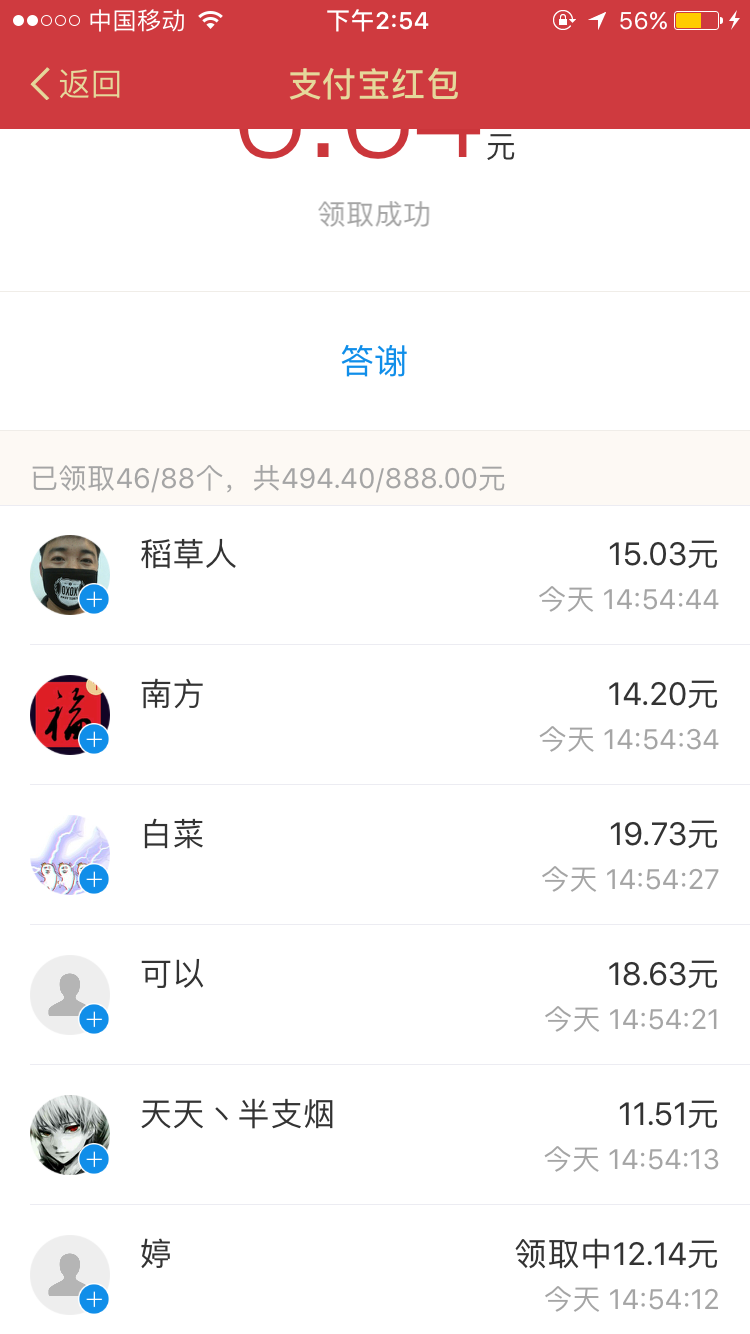Tap the plus badge on 白菜's avatar
Image resolution: width=750 pixels, height=1334 pixels.
pos(94,880)
